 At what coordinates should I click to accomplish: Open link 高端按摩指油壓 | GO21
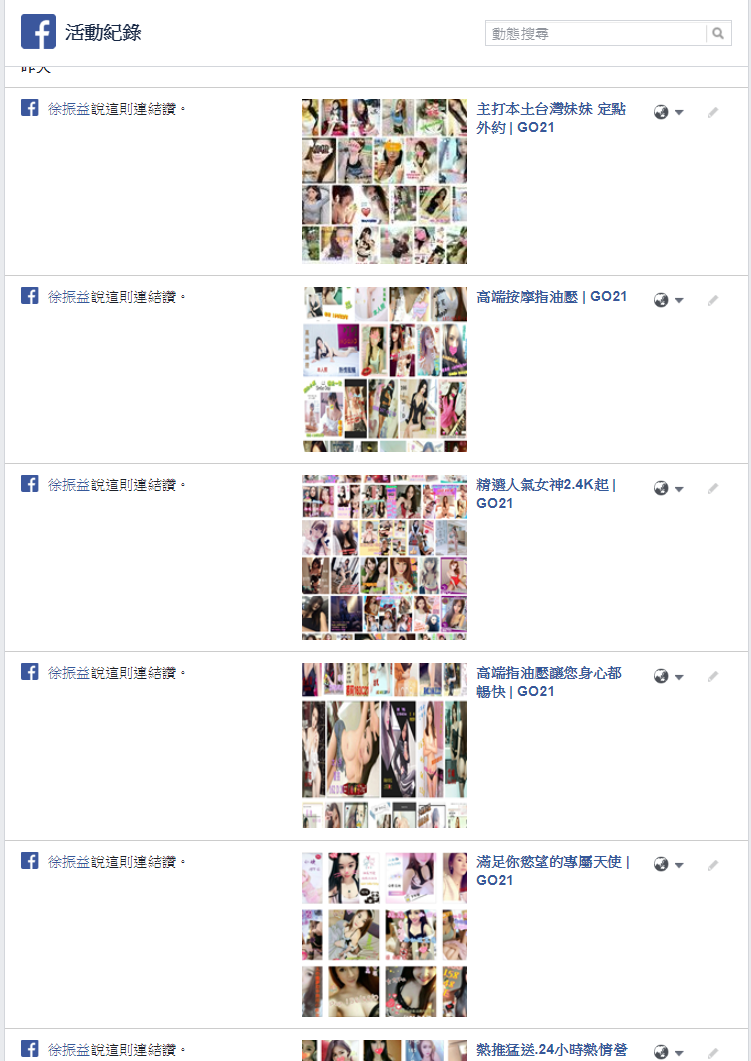pos(551,297)
